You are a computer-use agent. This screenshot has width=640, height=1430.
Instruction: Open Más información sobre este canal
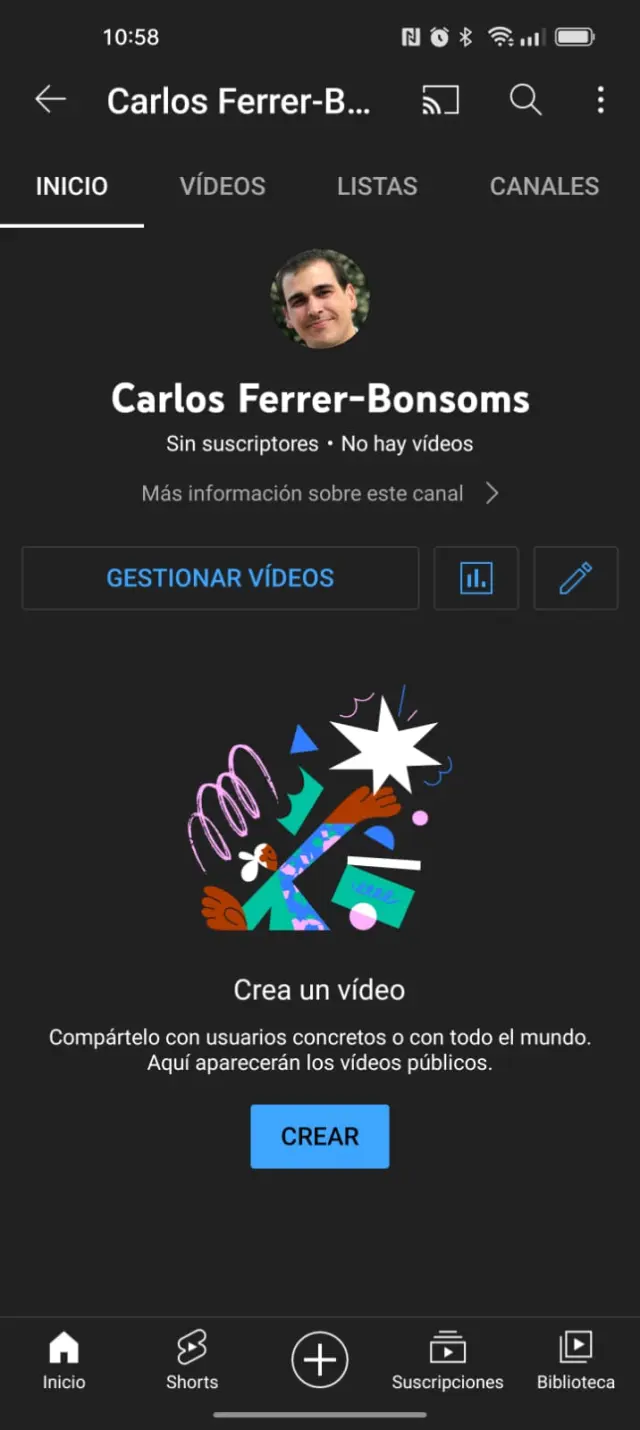[320, 493]
